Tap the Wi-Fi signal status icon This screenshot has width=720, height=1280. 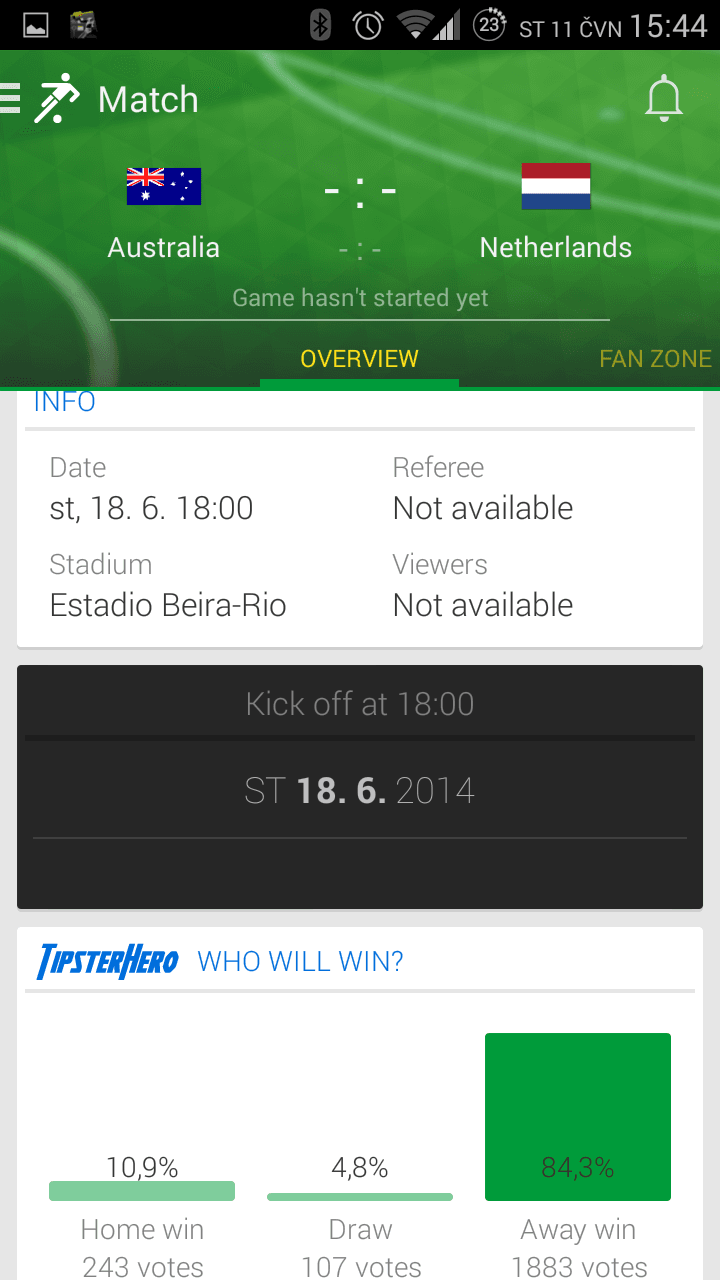pos(417,27)
